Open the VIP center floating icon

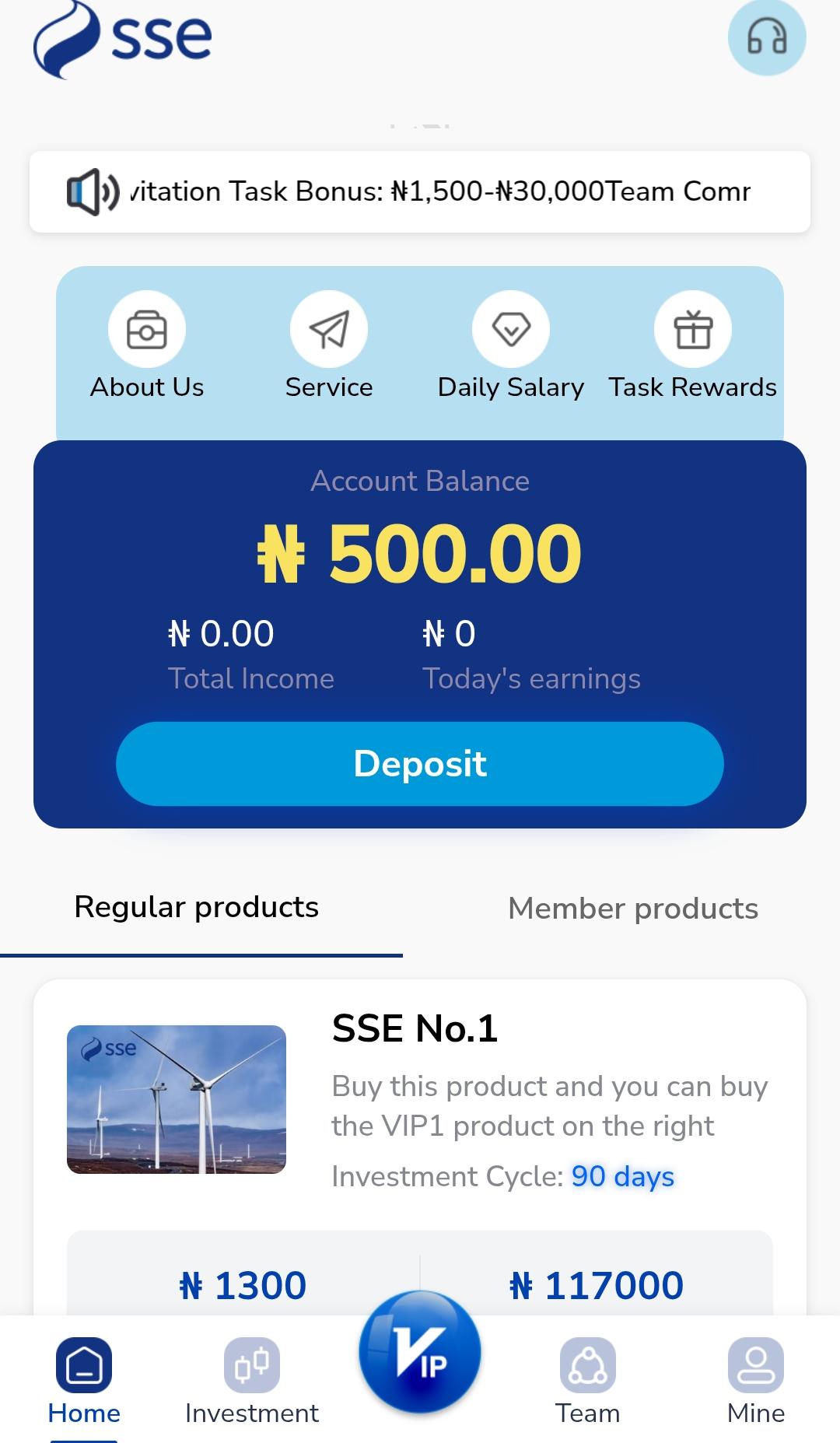[420, 1354]
